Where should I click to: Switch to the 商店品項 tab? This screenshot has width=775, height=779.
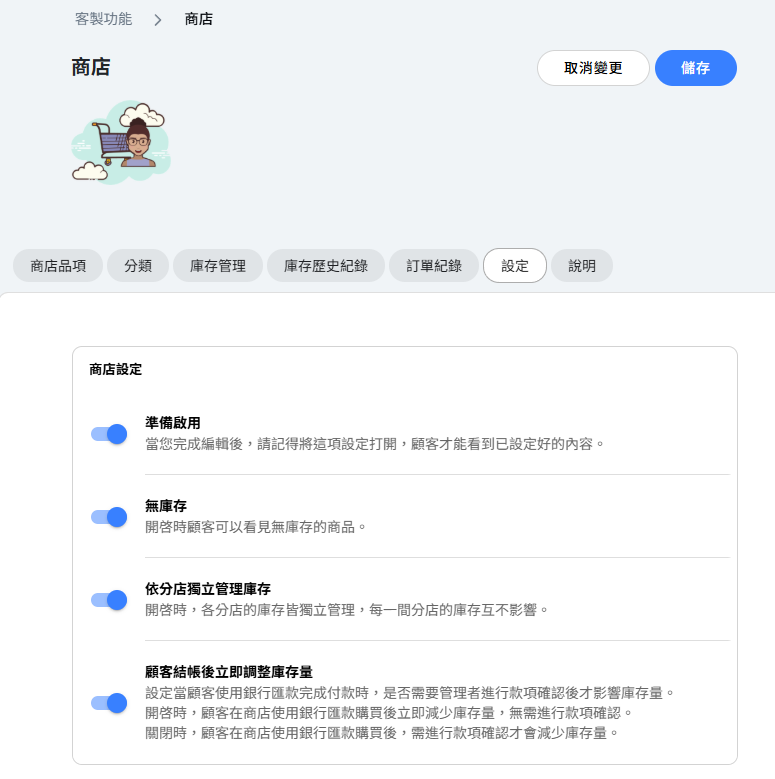(x=58, y=266)
